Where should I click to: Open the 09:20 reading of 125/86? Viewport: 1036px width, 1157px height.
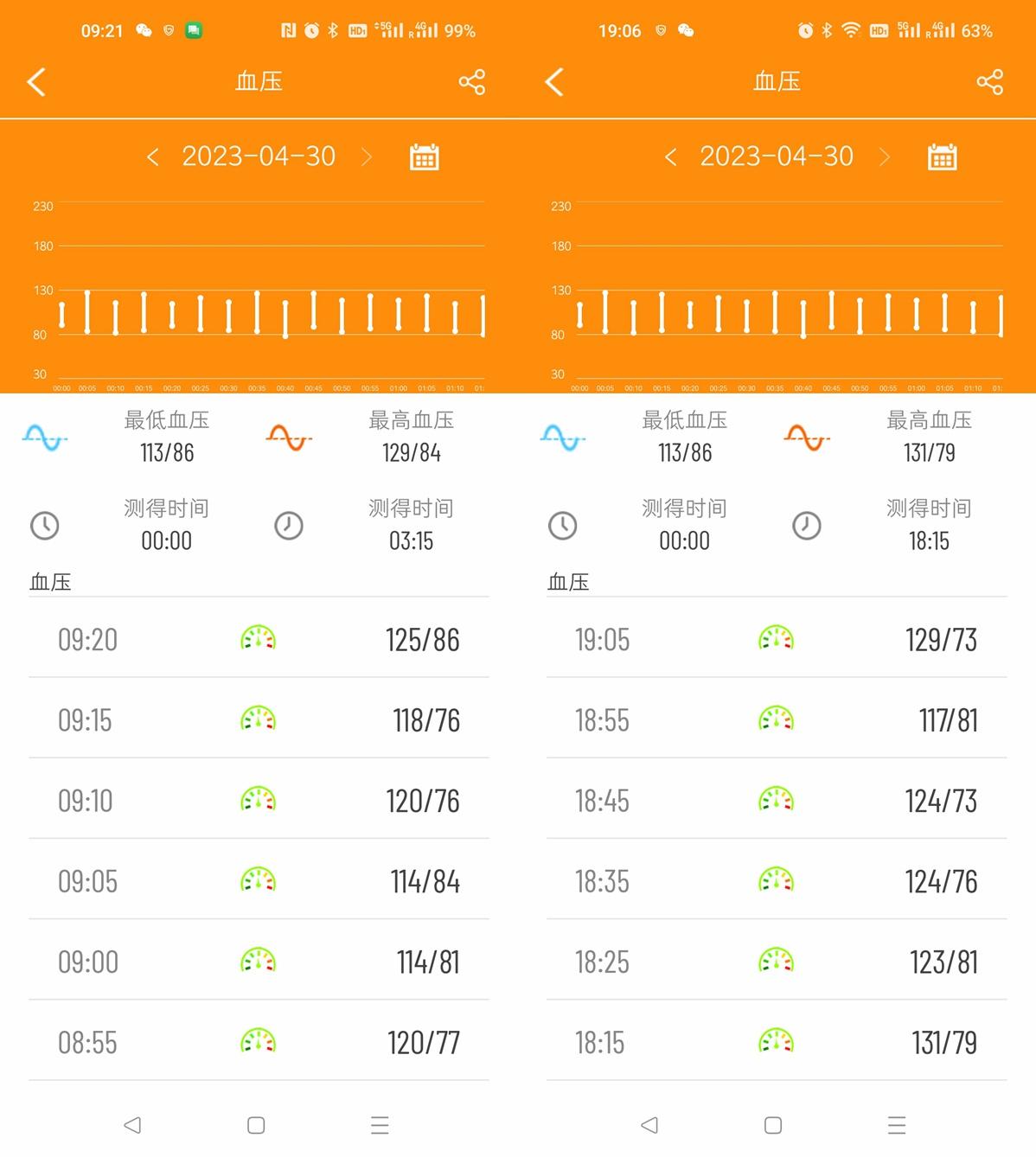point(259,639)
